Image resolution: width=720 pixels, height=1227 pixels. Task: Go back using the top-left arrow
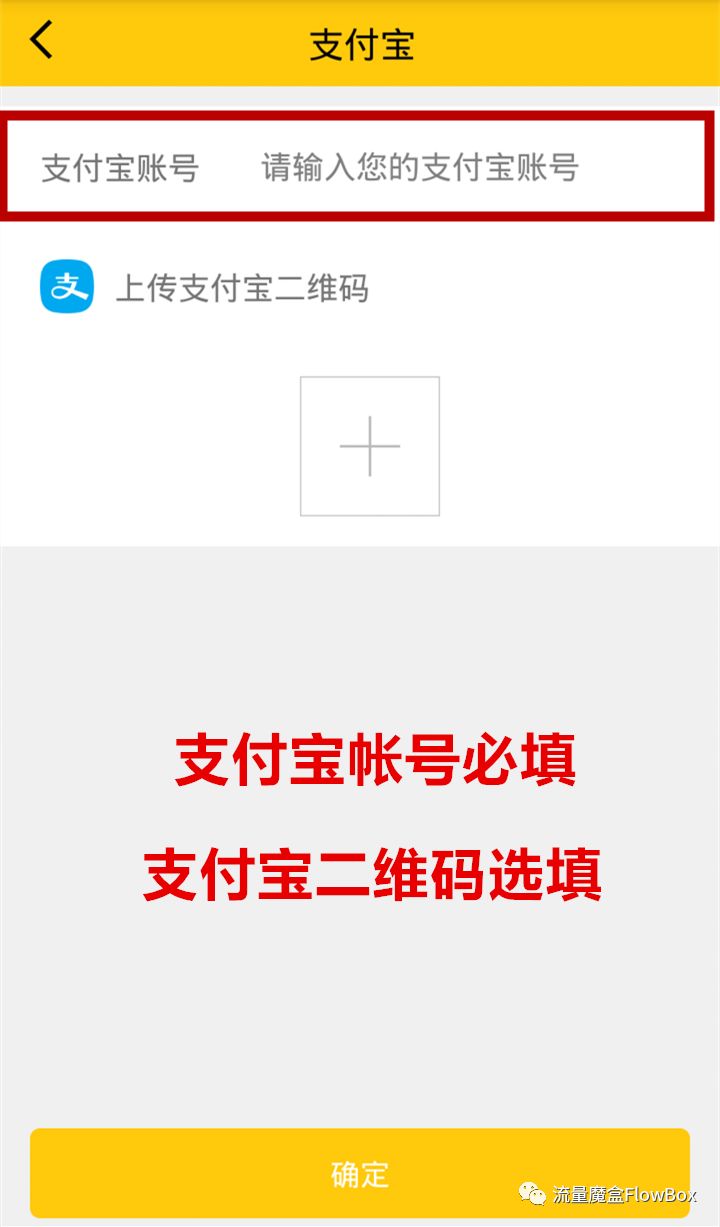tap(42, 41)
